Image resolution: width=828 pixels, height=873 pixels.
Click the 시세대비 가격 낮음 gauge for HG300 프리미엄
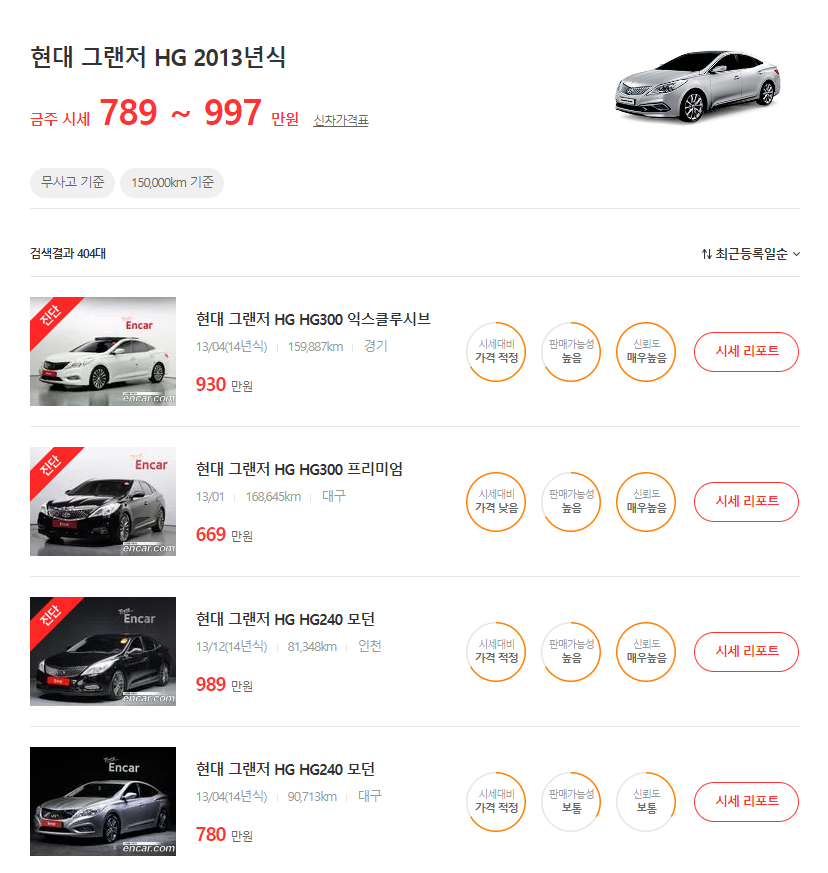(496, 502)
